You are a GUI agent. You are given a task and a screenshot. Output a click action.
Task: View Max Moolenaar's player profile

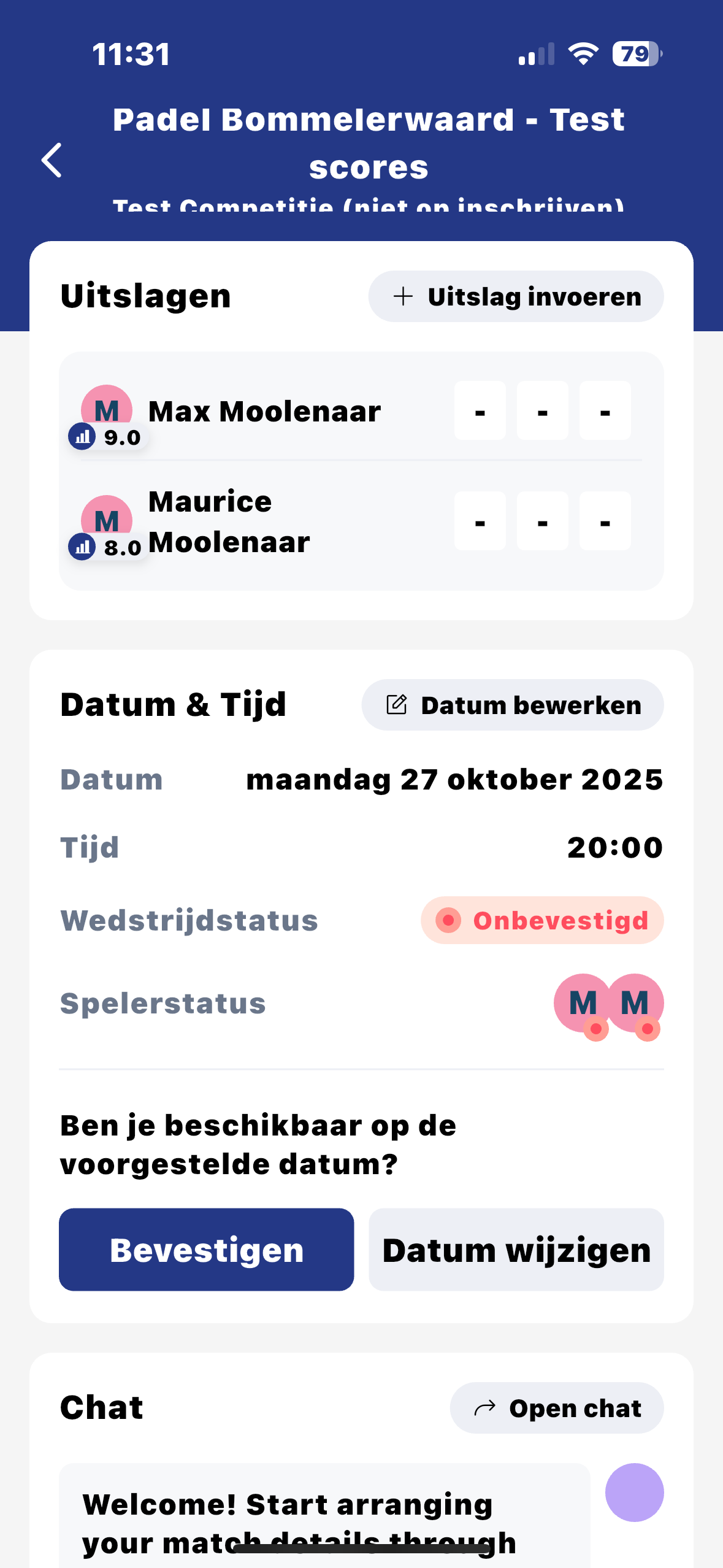pos(264,411)
